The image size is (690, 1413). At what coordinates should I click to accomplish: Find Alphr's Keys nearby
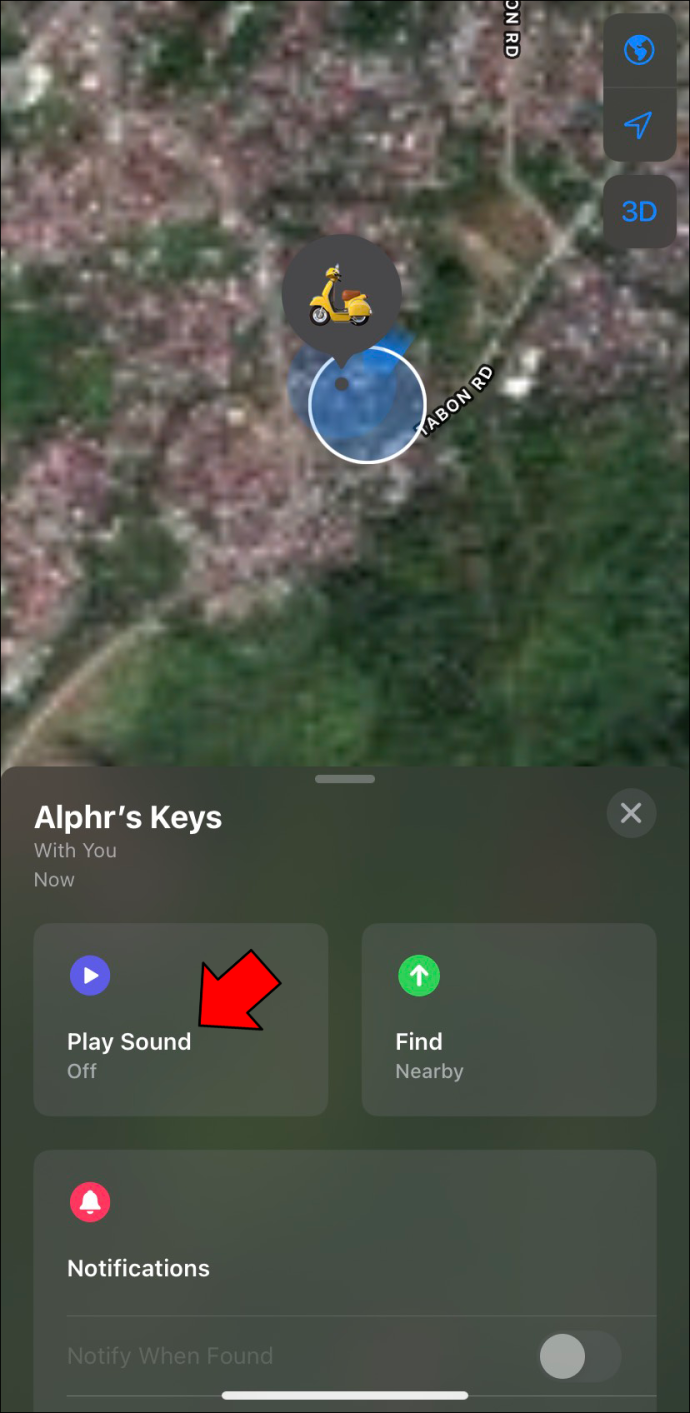coord(508,1019)
